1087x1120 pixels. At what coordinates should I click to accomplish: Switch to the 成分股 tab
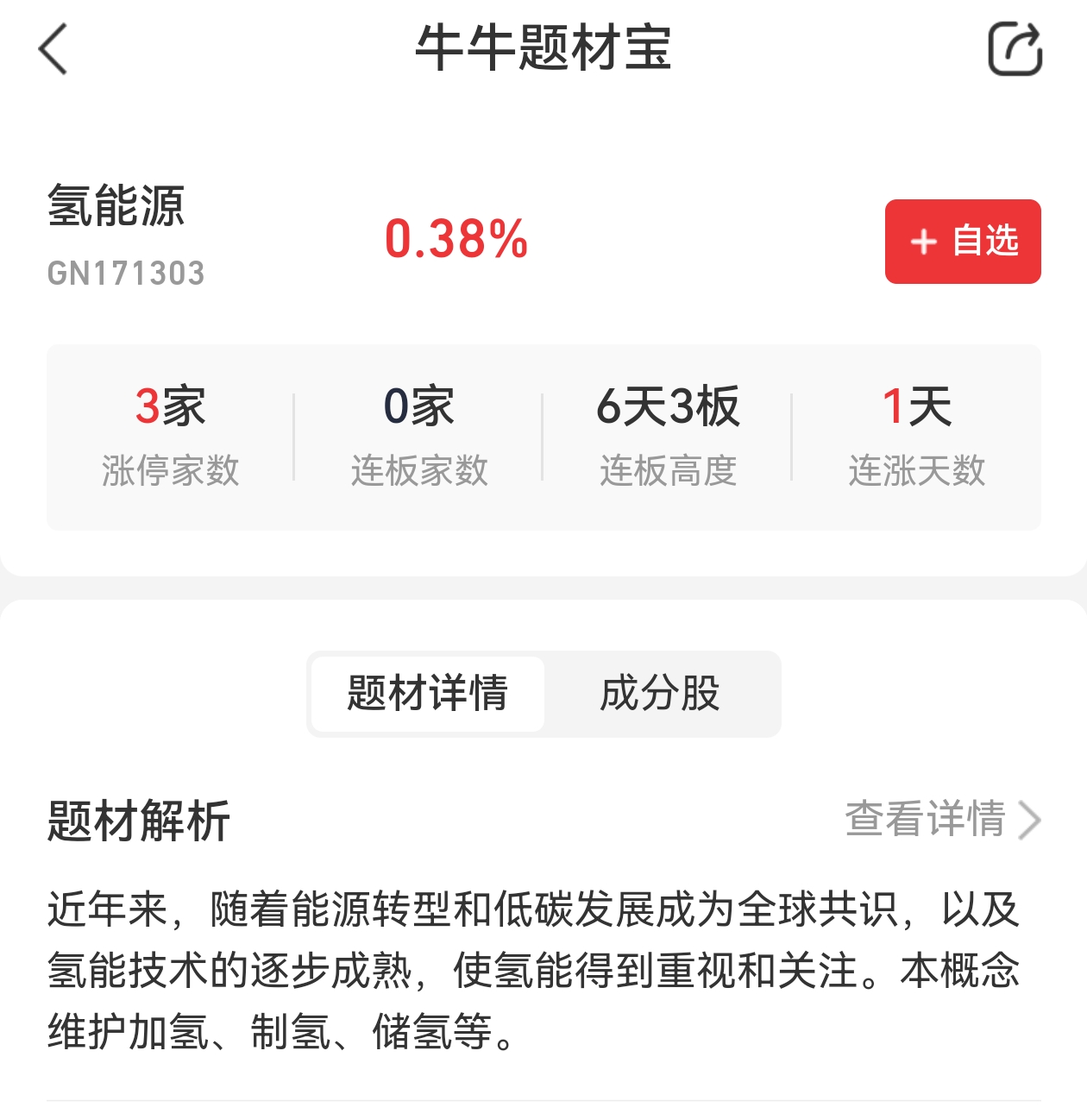[x=660, y=694]
